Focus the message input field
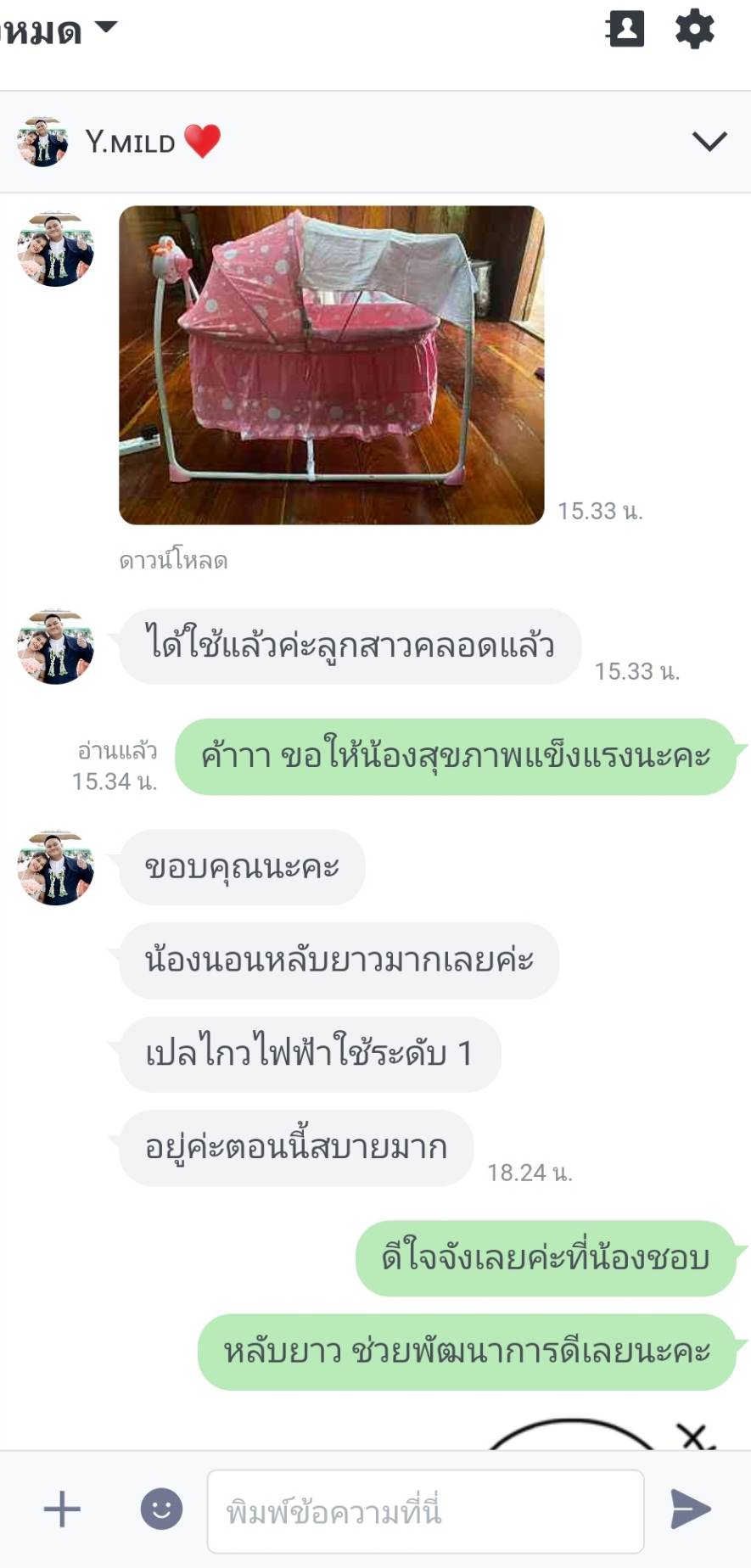 point(424,1511)
